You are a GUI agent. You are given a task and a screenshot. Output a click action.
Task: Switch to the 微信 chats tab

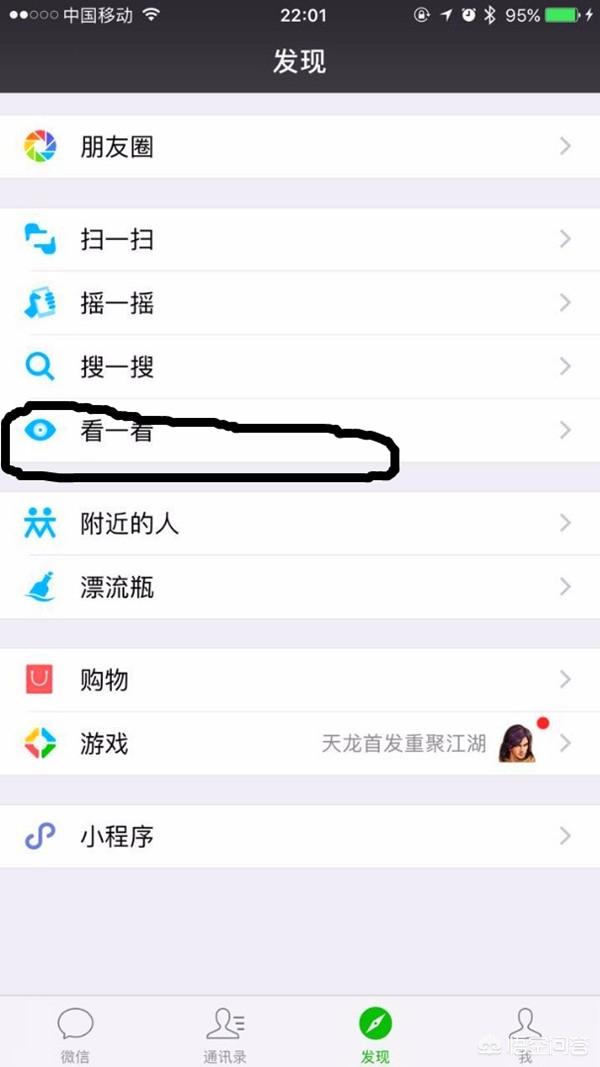point(75,1033)
